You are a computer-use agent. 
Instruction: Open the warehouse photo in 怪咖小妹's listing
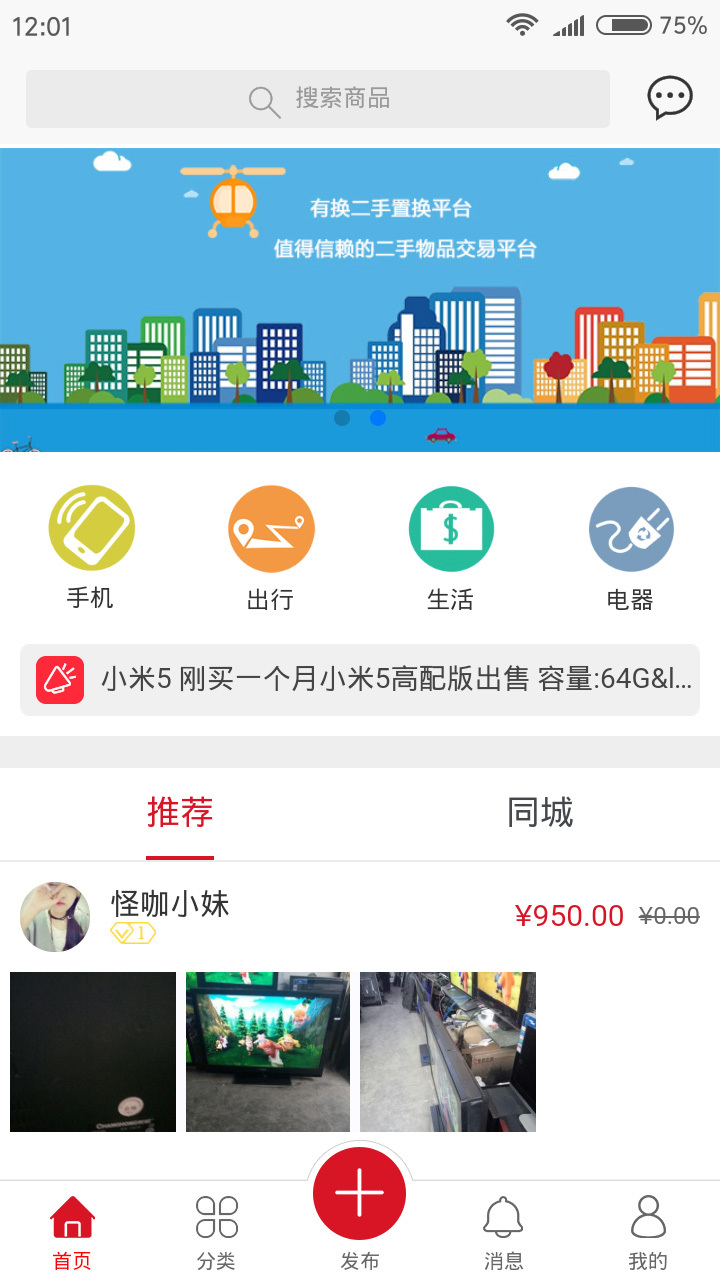(x=448, y=1052)
